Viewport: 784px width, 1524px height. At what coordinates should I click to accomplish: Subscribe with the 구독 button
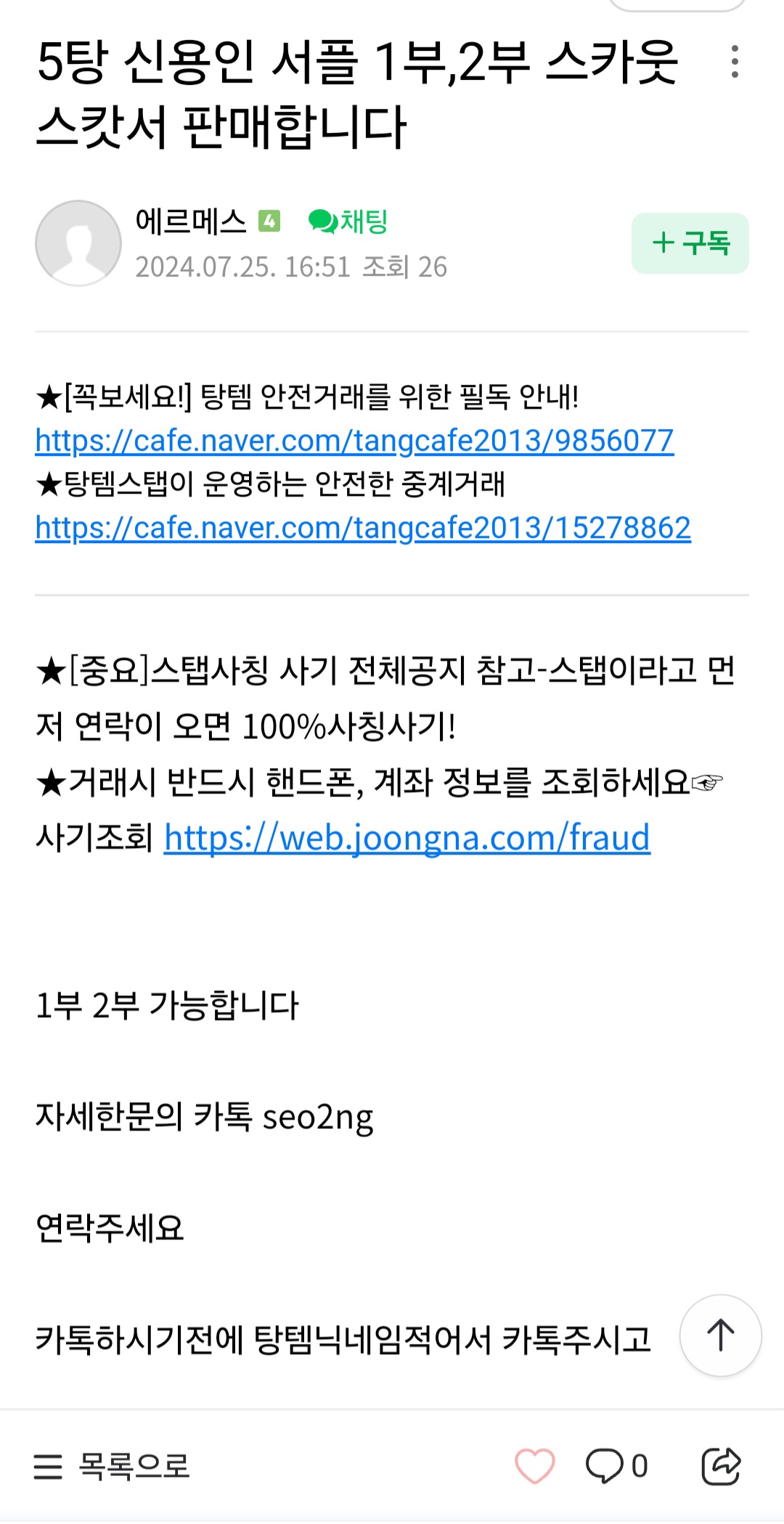point(690,243)
